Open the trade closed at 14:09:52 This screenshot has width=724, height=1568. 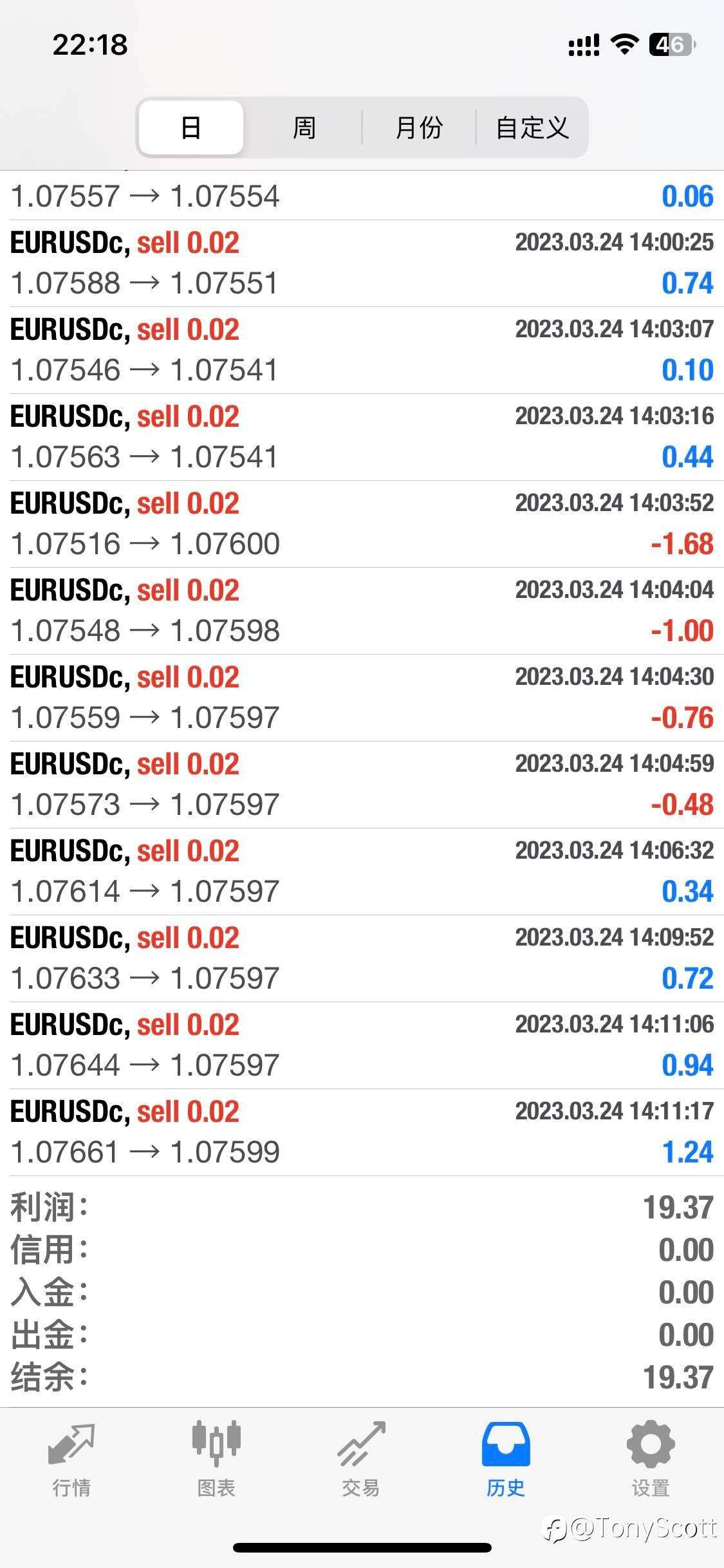[x=362, y=958]
